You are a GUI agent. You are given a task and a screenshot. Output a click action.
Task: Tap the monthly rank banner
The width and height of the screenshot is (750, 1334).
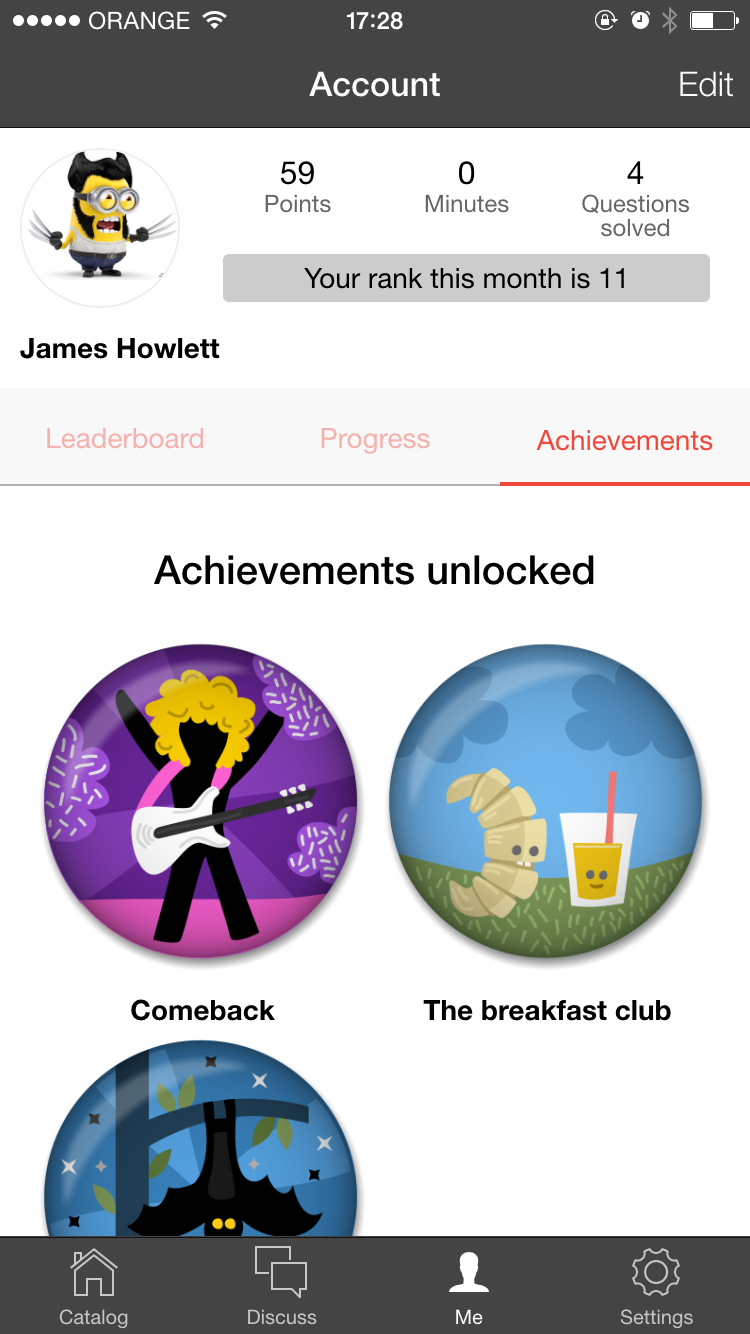point(466,278)
